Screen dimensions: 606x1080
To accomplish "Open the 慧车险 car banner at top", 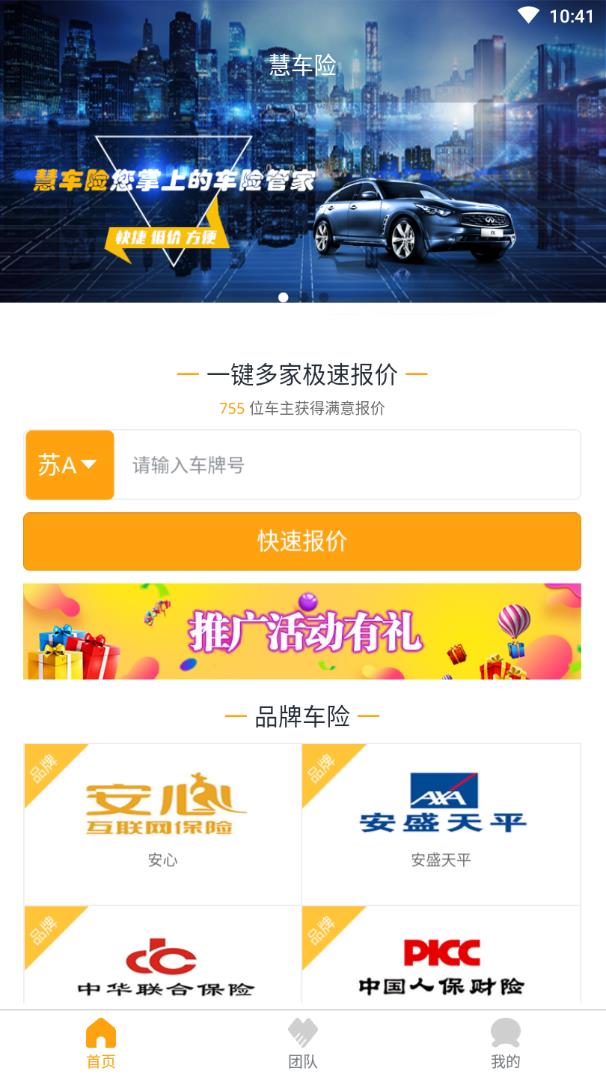I will pyautogui.click(x=302, y=180).
